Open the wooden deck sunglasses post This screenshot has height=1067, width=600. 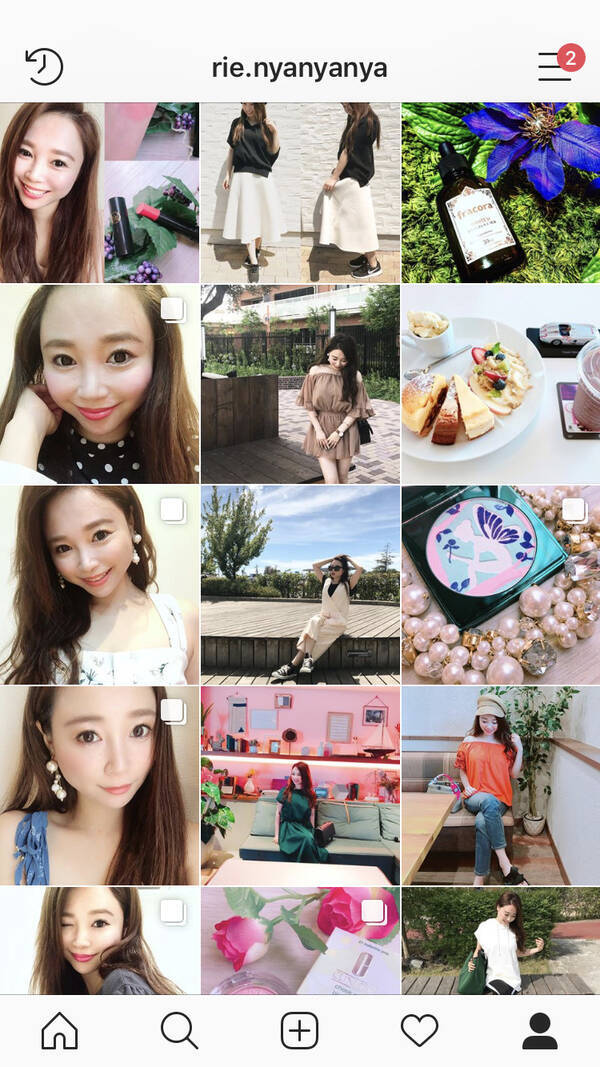click(300, 585)
